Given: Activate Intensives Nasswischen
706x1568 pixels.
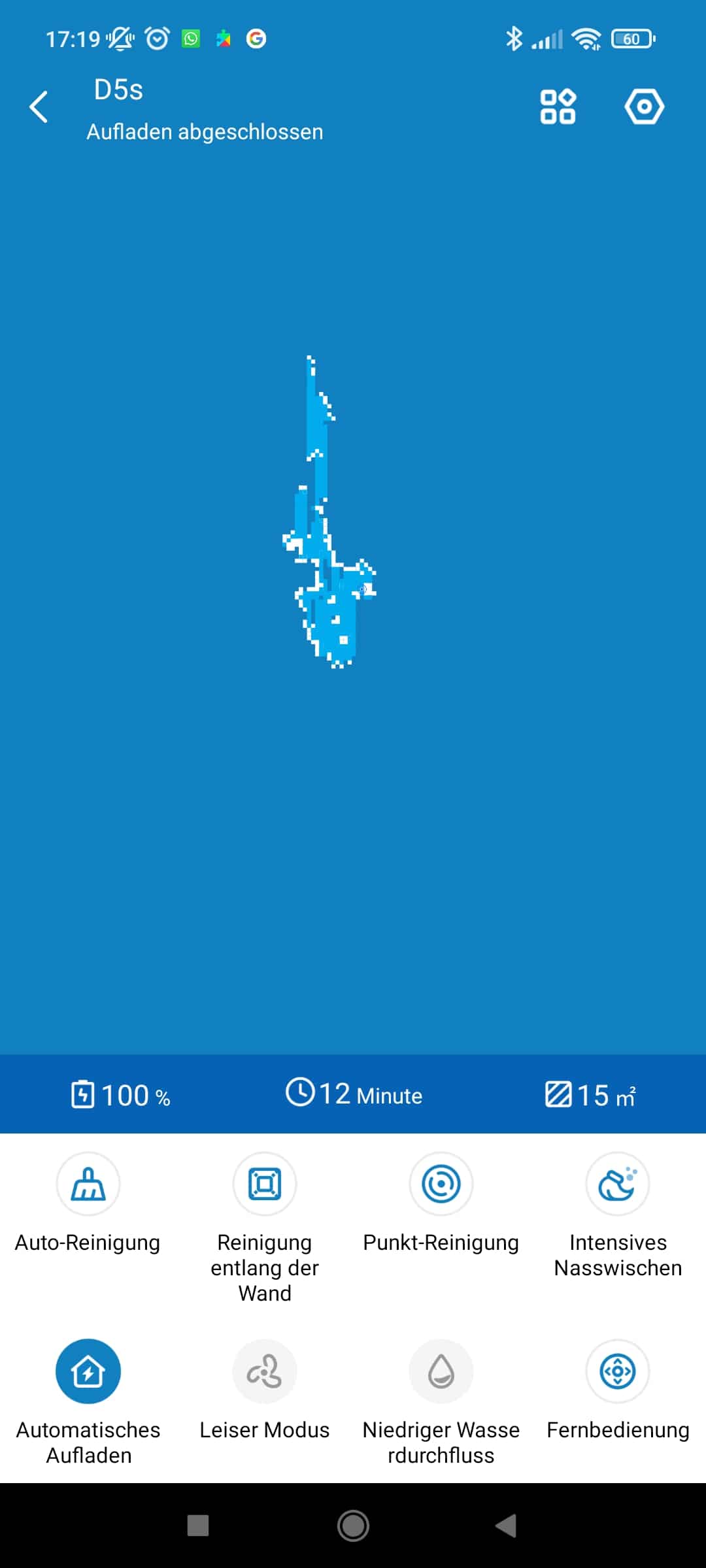Looking at the screenshot, I should [618, 1184].
